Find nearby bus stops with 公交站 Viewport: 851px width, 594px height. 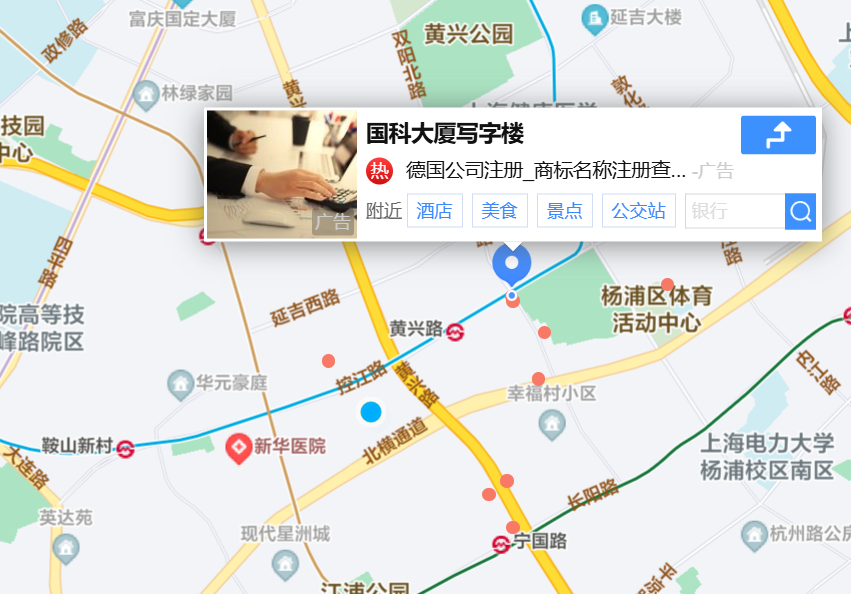point(639,211)
